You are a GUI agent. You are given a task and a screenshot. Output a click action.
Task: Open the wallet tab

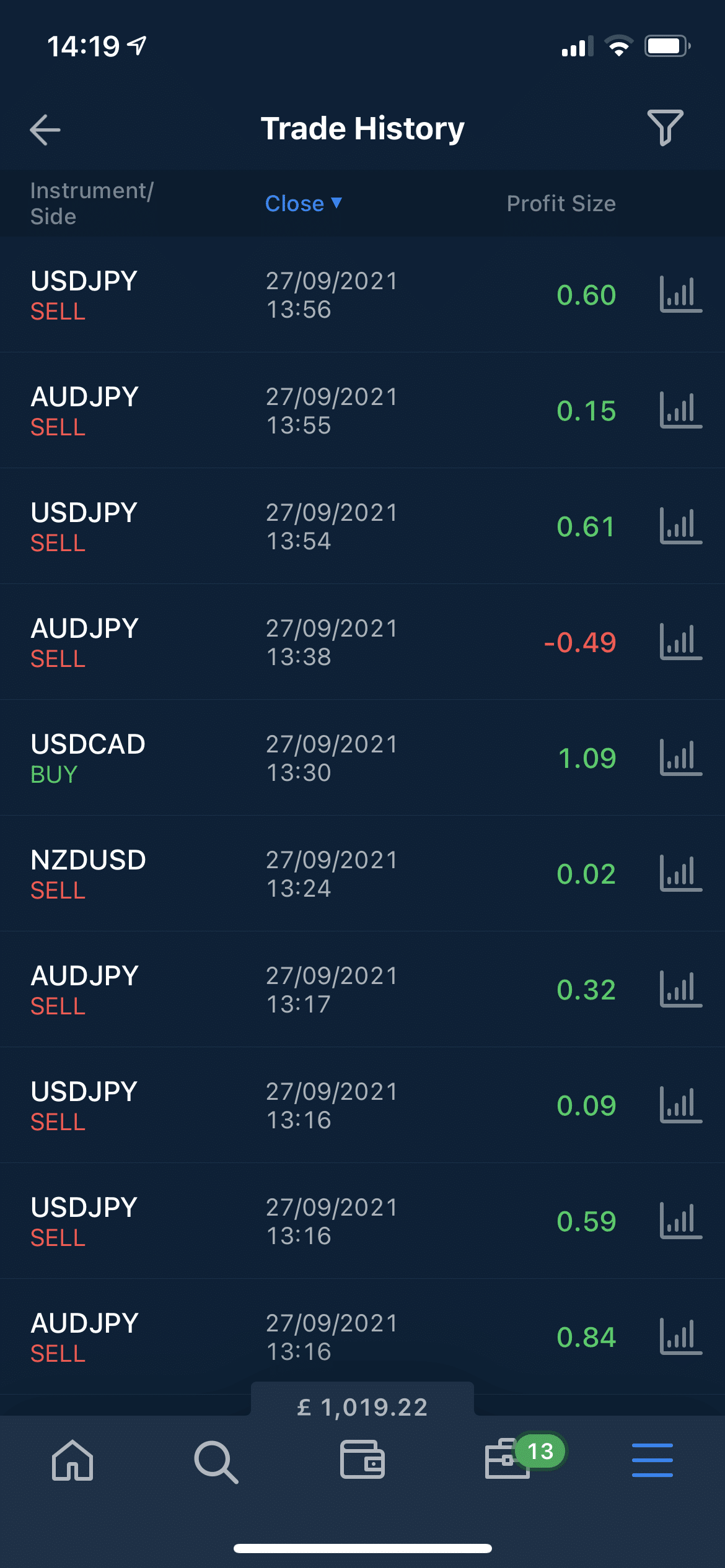pos(362,1460)
